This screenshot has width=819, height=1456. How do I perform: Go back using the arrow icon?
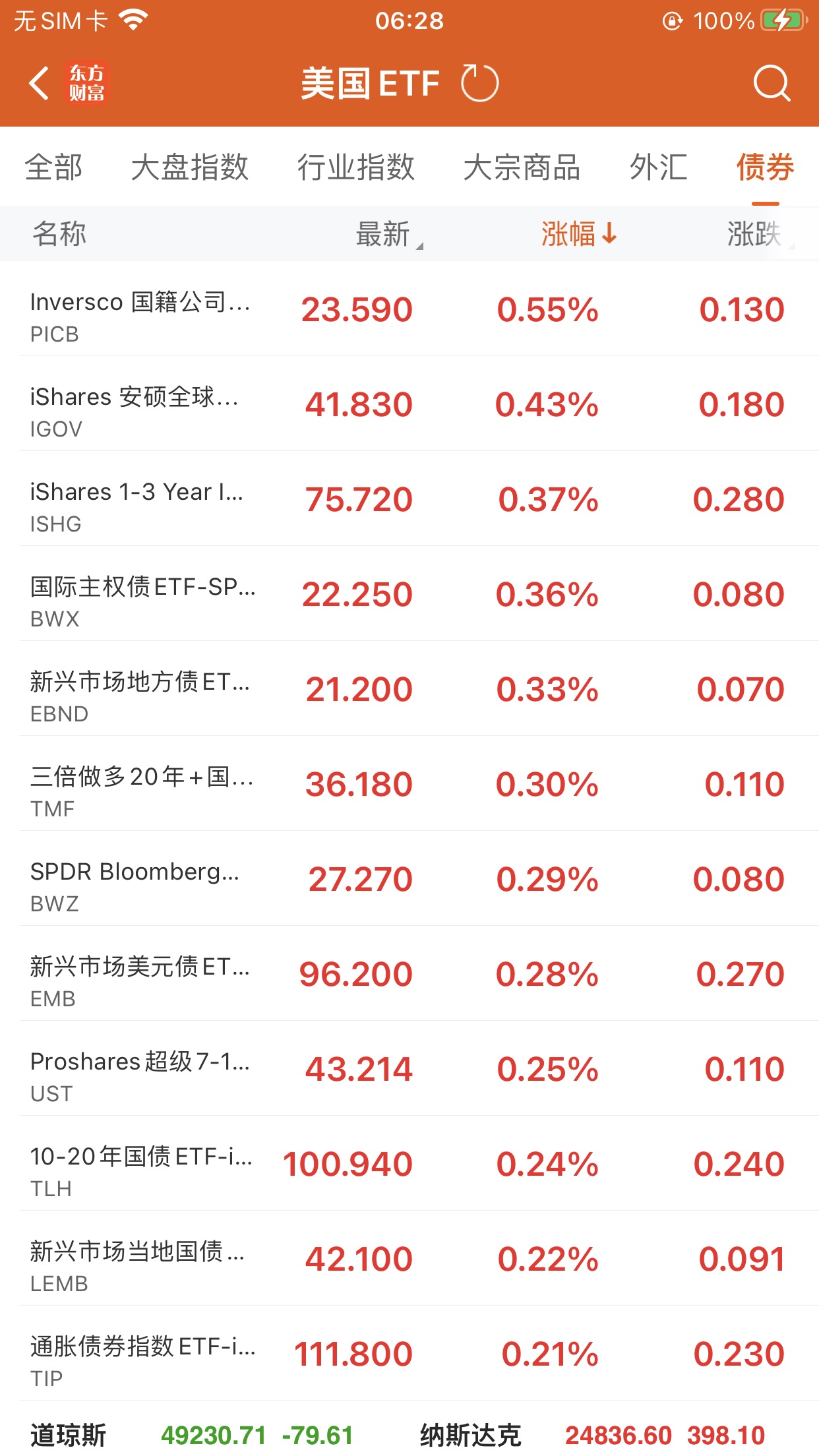click(40, 84)
